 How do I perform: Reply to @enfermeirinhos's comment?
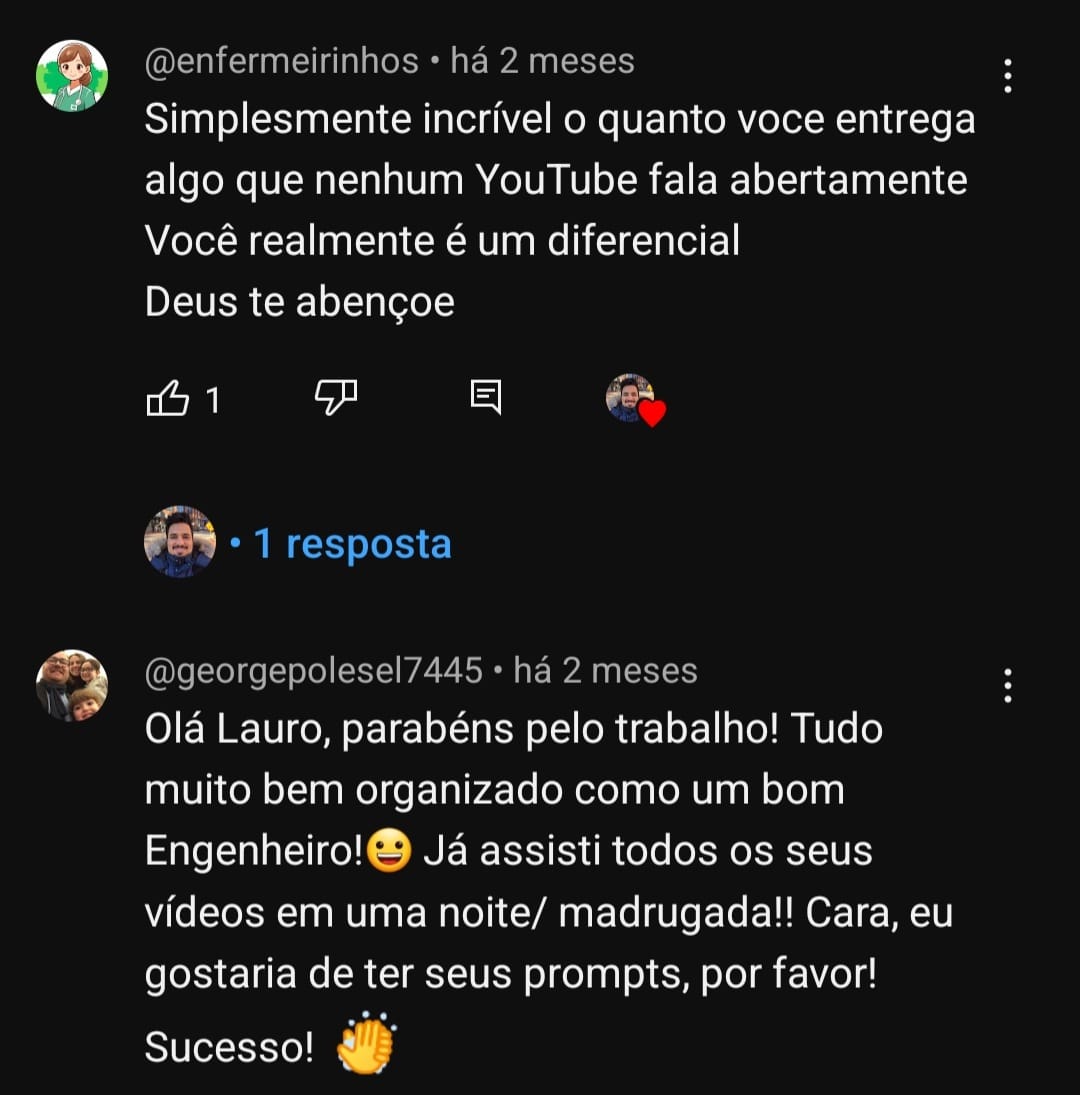point(486,398)
